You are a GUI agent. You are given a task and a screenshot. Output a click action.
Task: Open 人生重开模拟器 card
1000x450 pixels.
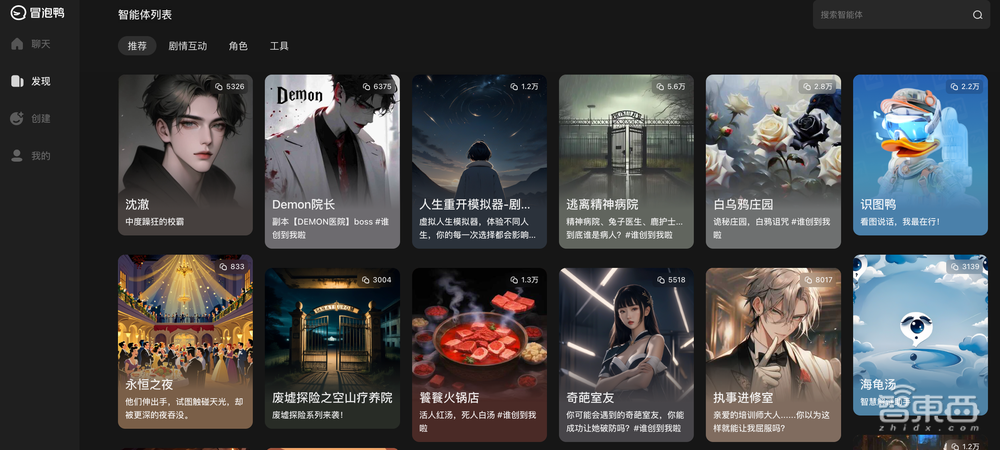(x=479, y=160)
